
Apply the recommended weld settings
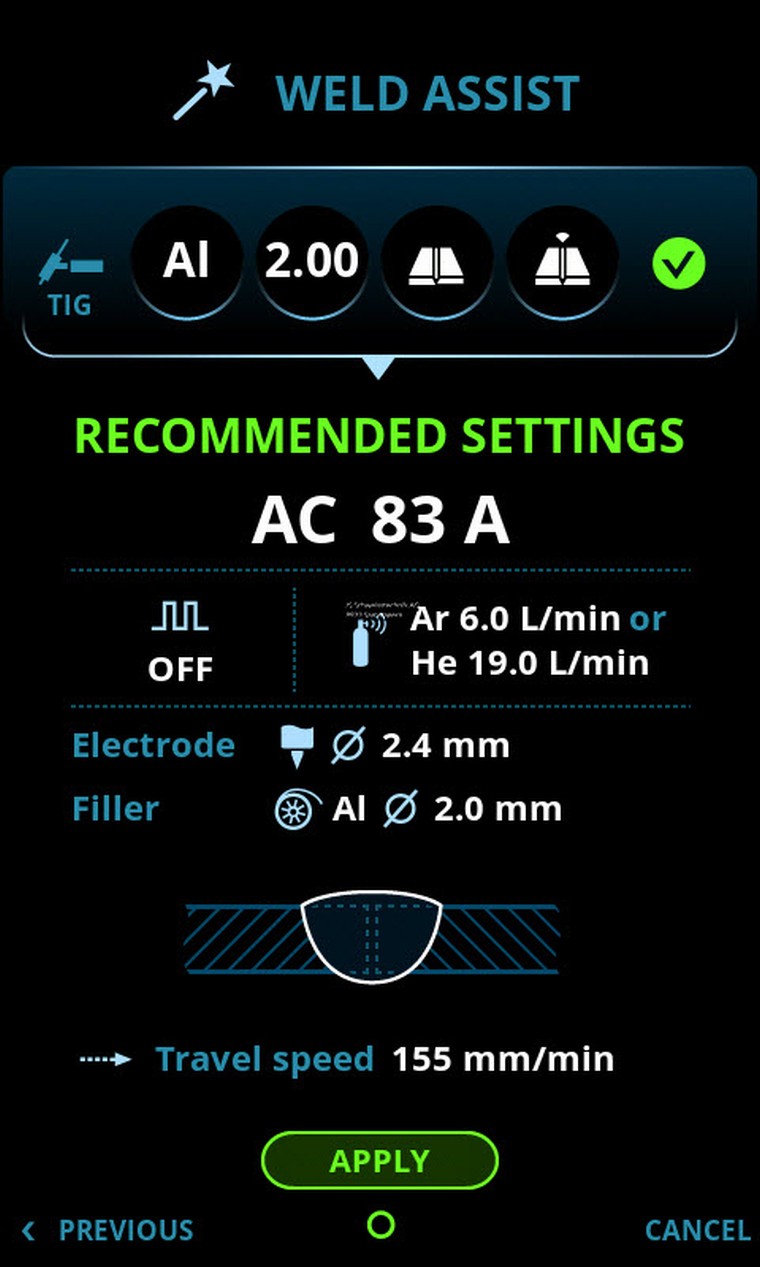pos(379,1160)
